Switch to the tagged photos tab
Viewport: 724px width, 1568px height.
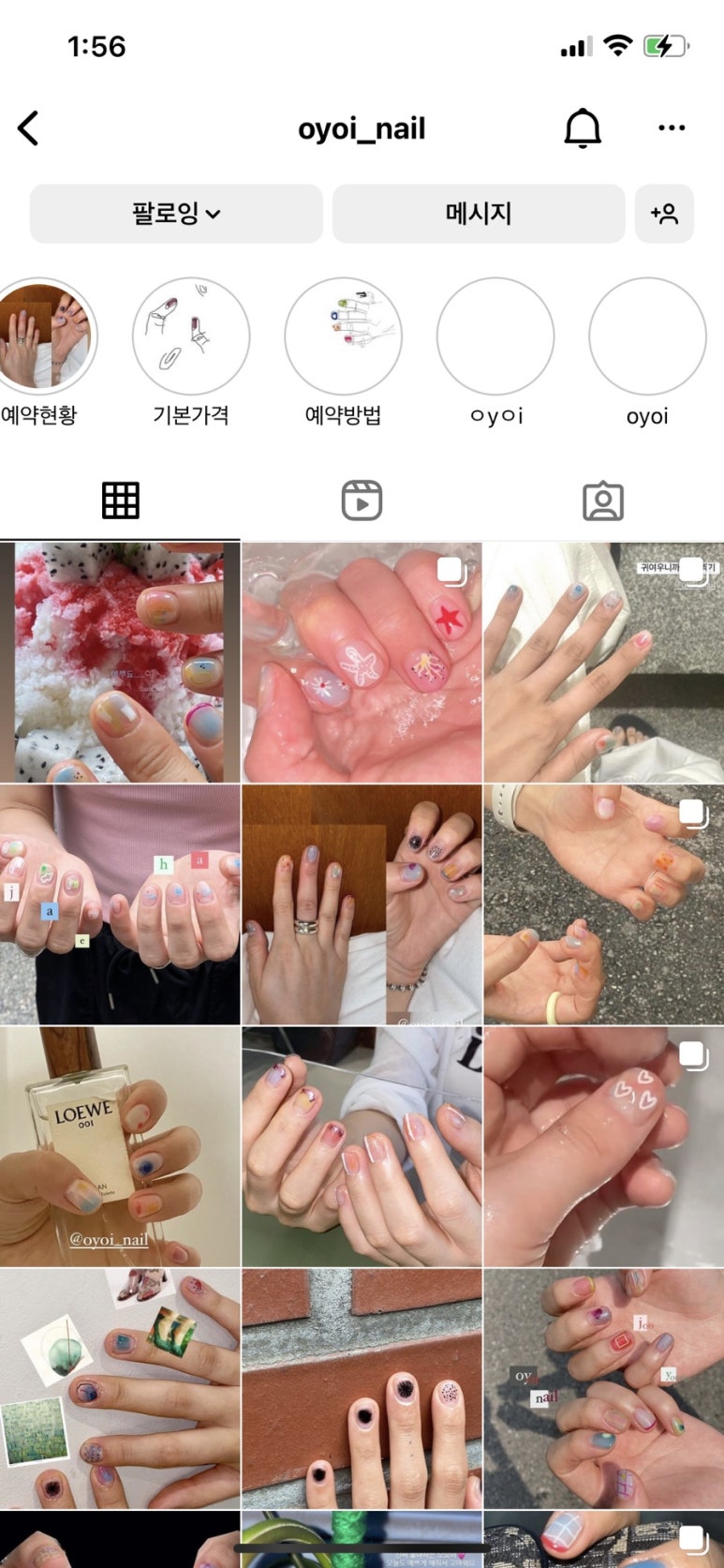point(602,501)
